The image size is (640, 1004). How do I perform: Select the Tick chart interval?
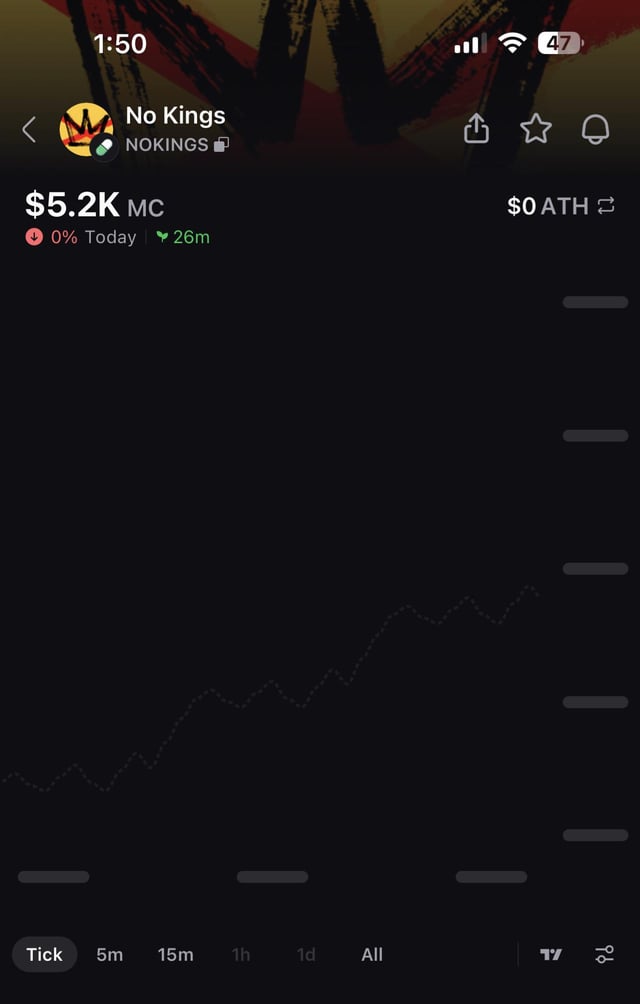point(44,954)
